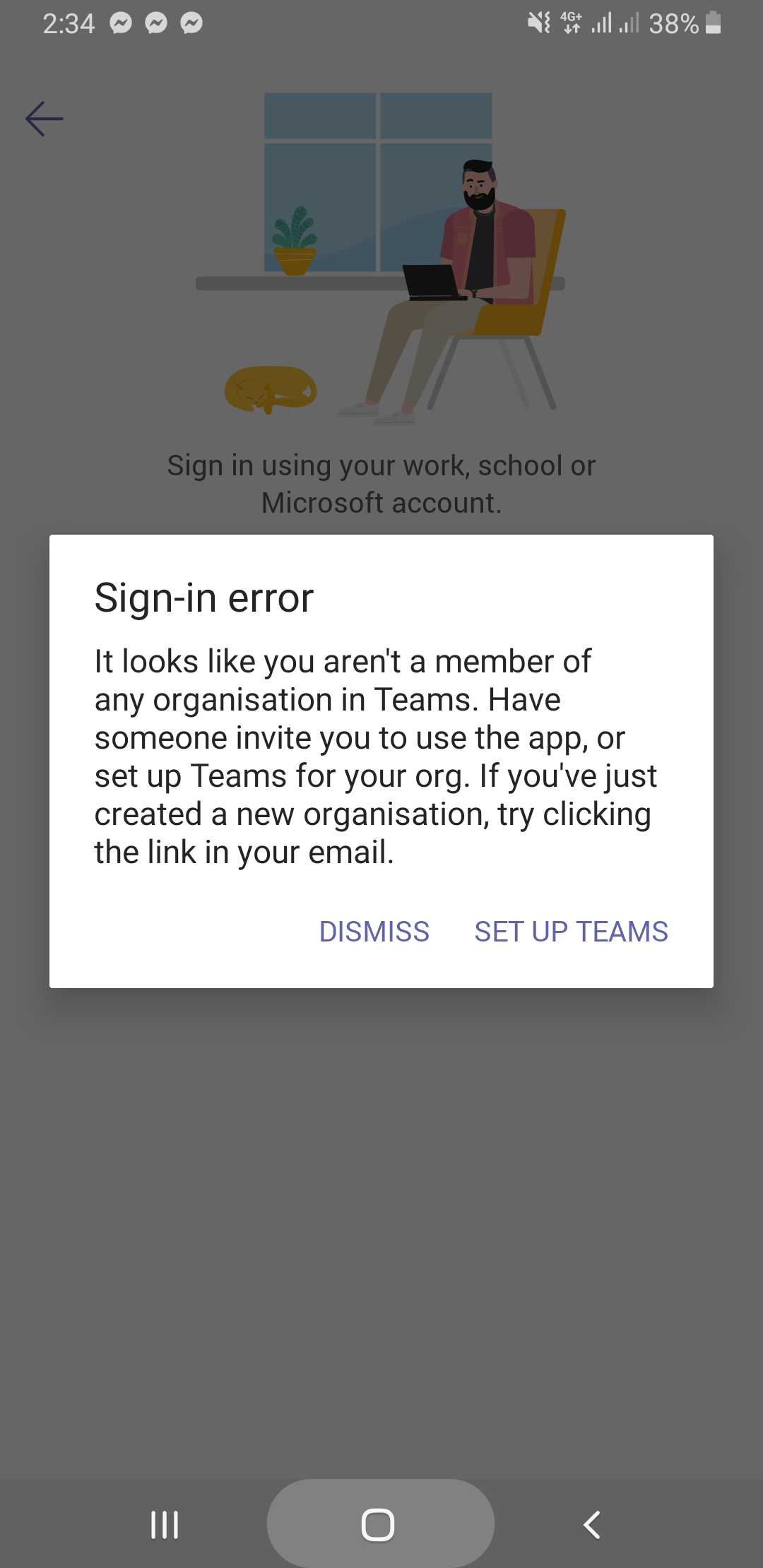Viewport: 763px width, 1568px height.
Task: Open recent apps from the navigation bar
Action: tap(165, 1524)
